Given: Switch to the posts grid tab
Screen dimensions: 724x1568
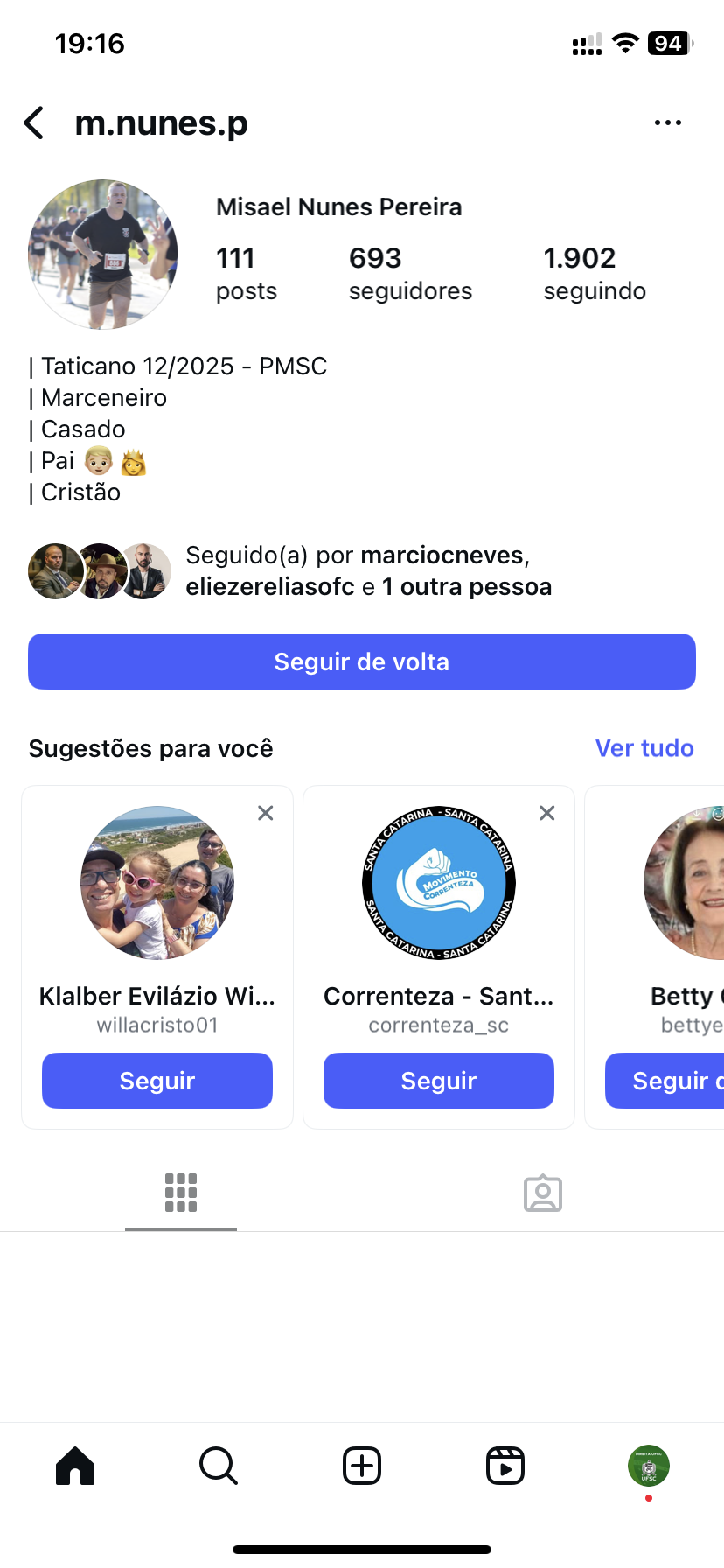Looking at the screenshot, I should [x=181, y=1193].
